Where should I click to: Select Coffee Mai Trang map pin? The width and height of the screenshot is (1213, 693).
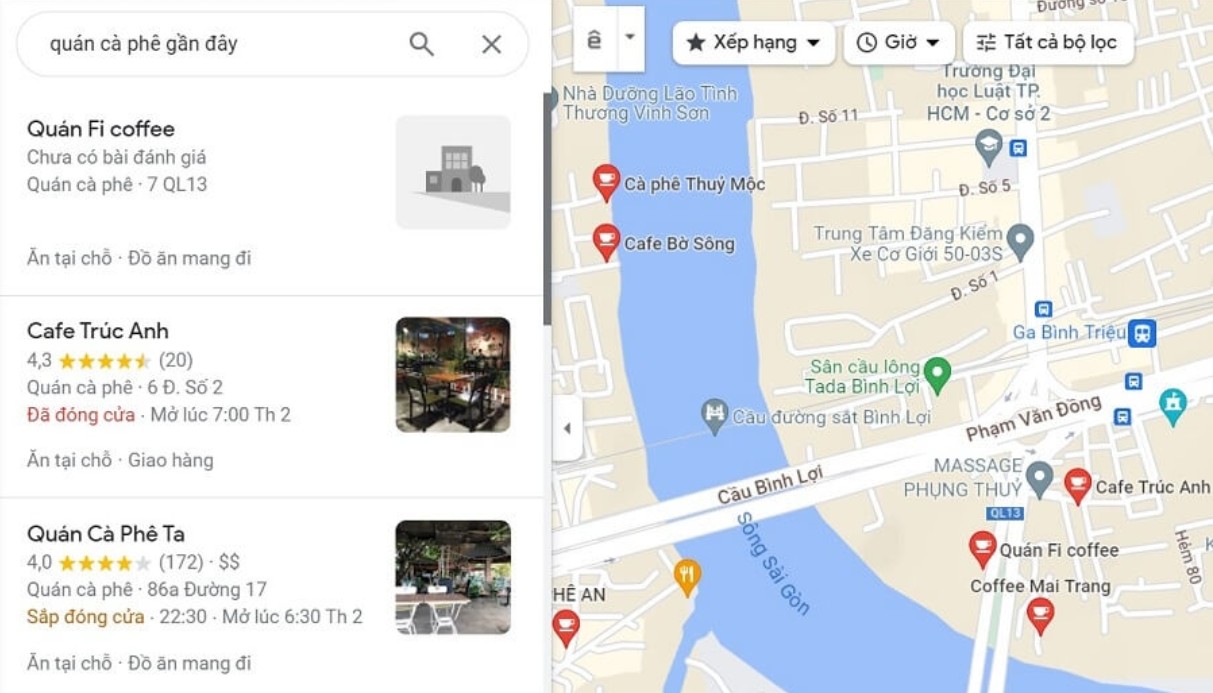(1041, 614)
